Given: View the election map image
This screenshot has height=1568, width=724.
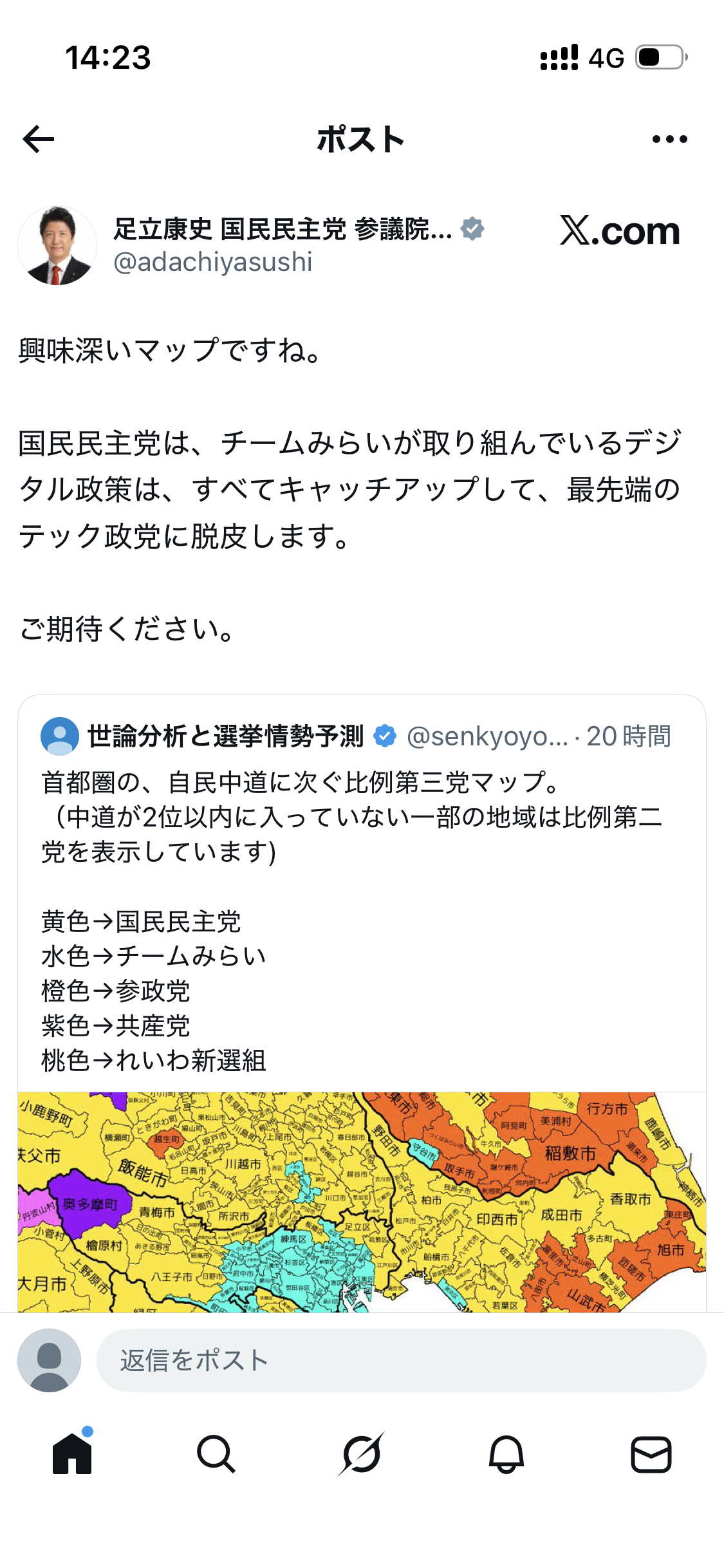Looking at the screenshot, I should pyautogui.click(x=362, y=1202).
